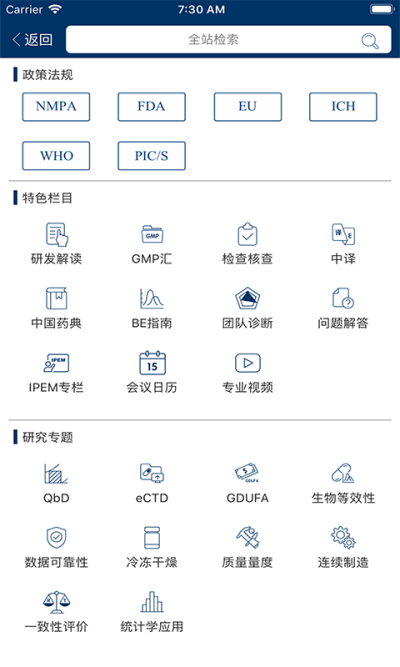Open 统计学应用 topic
Image resolution: width=400 pixels, height=667 pixels.
152,612
